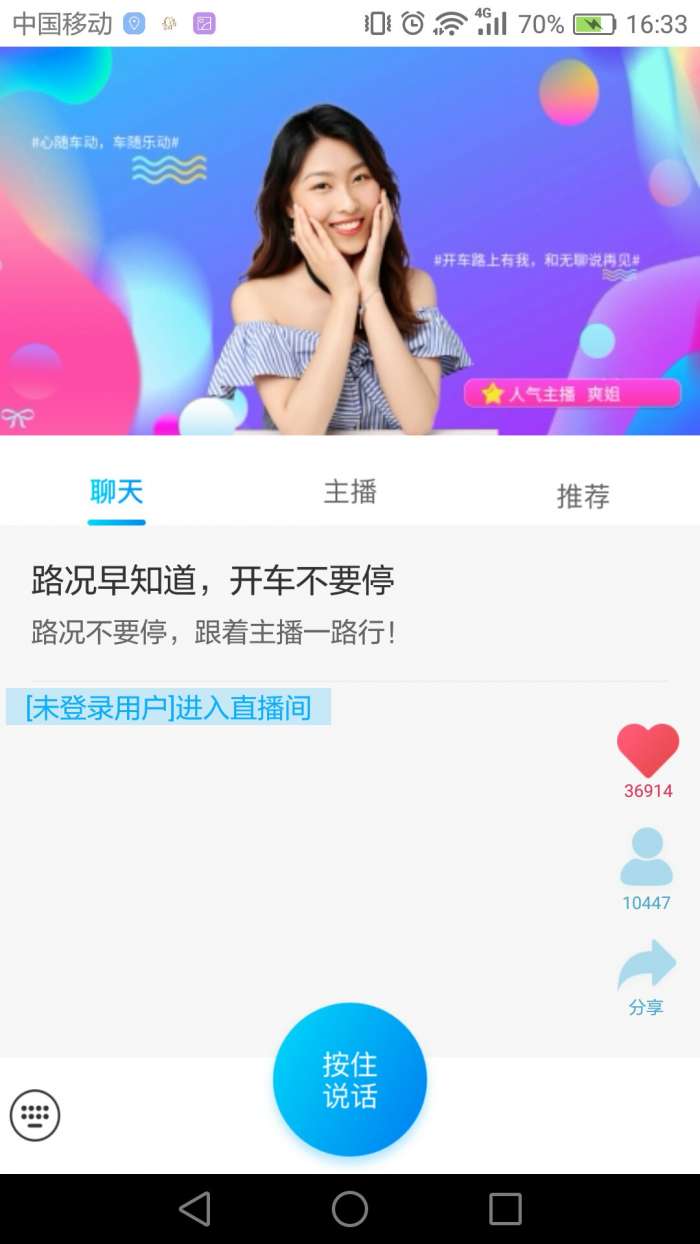Screen dimensions: 700x1244
Task: Tap the 按住说话 voice button
Action: [x=350, y=1080]
